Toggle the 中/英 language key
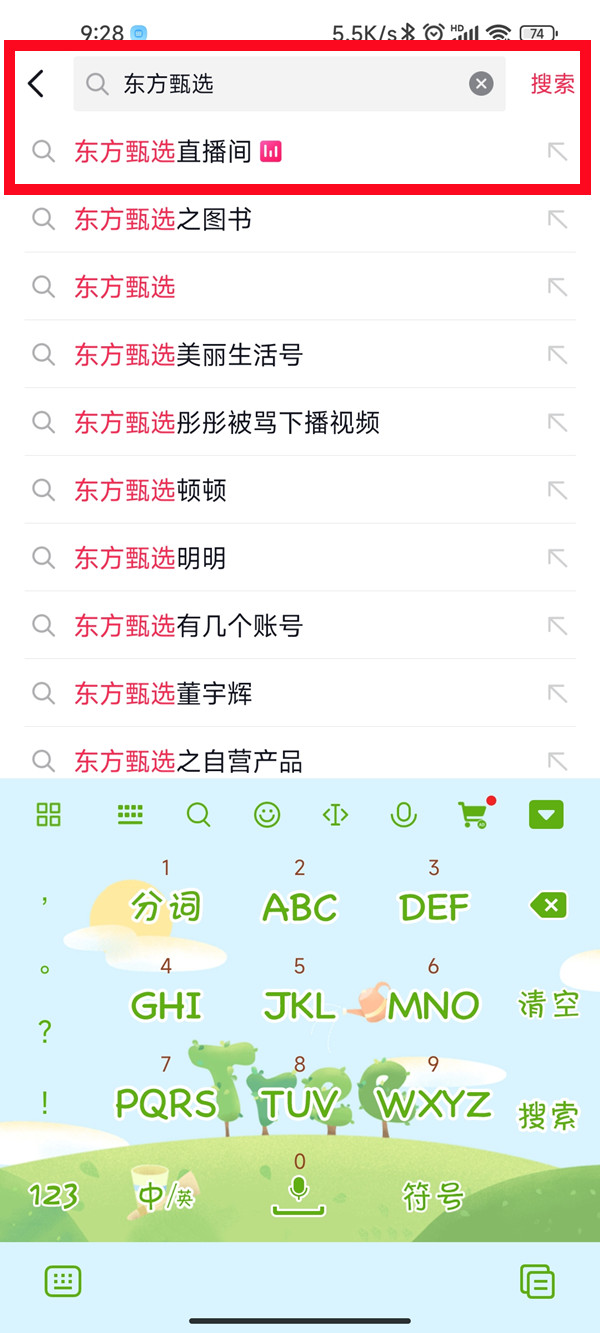The height and width of the screenshot is (1333, 600). tap(164, 1194)
